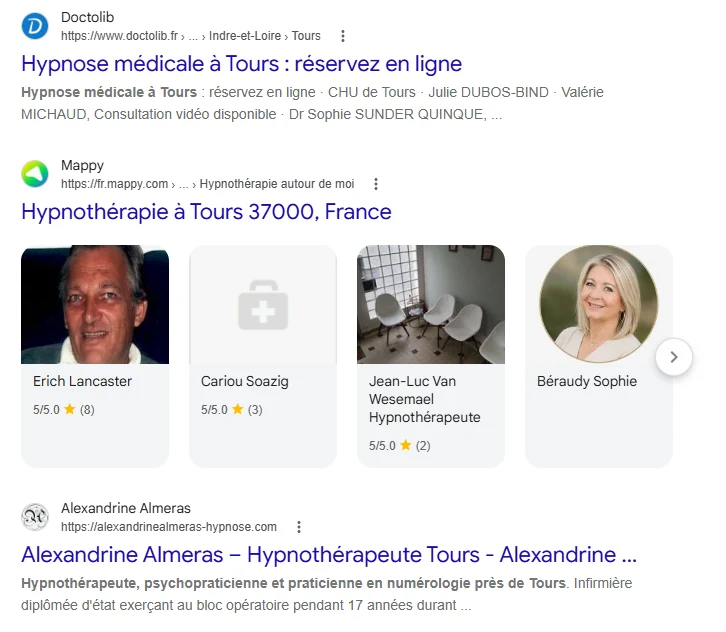Open the Mappy Hypnothérapie à Tours result
726x632 pixels.
point(206,212)
